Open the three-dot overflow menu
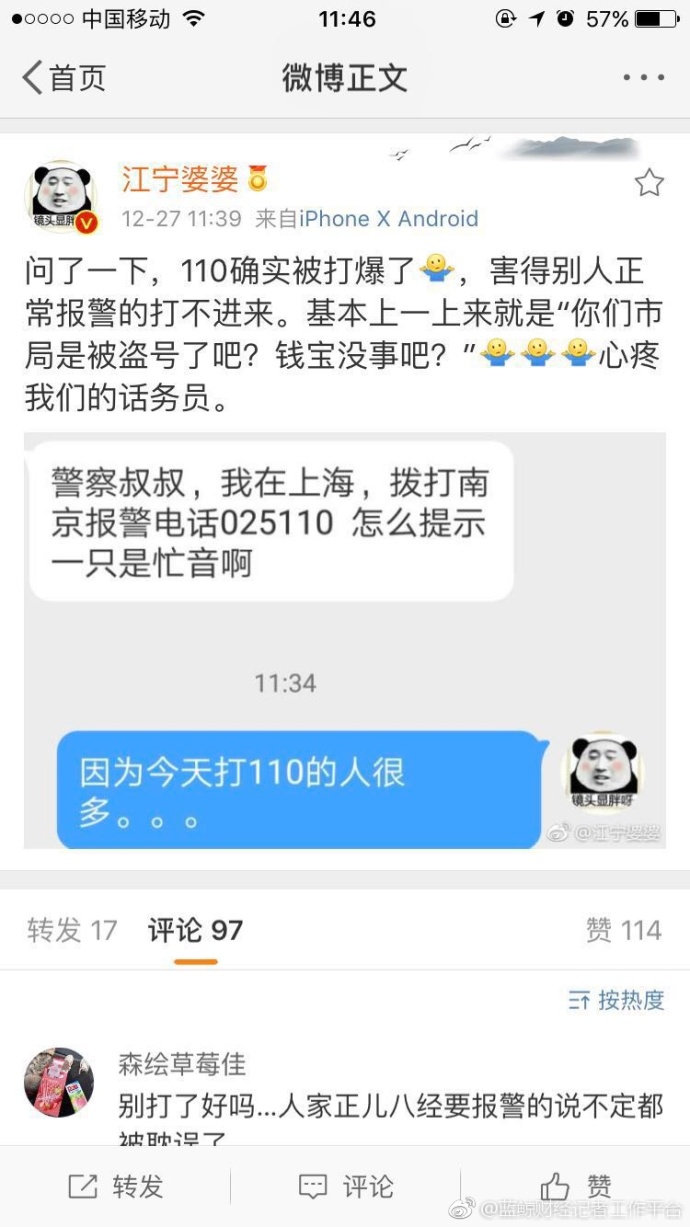Viewport: 690px width, 1227px height. (x=643, y=78)
